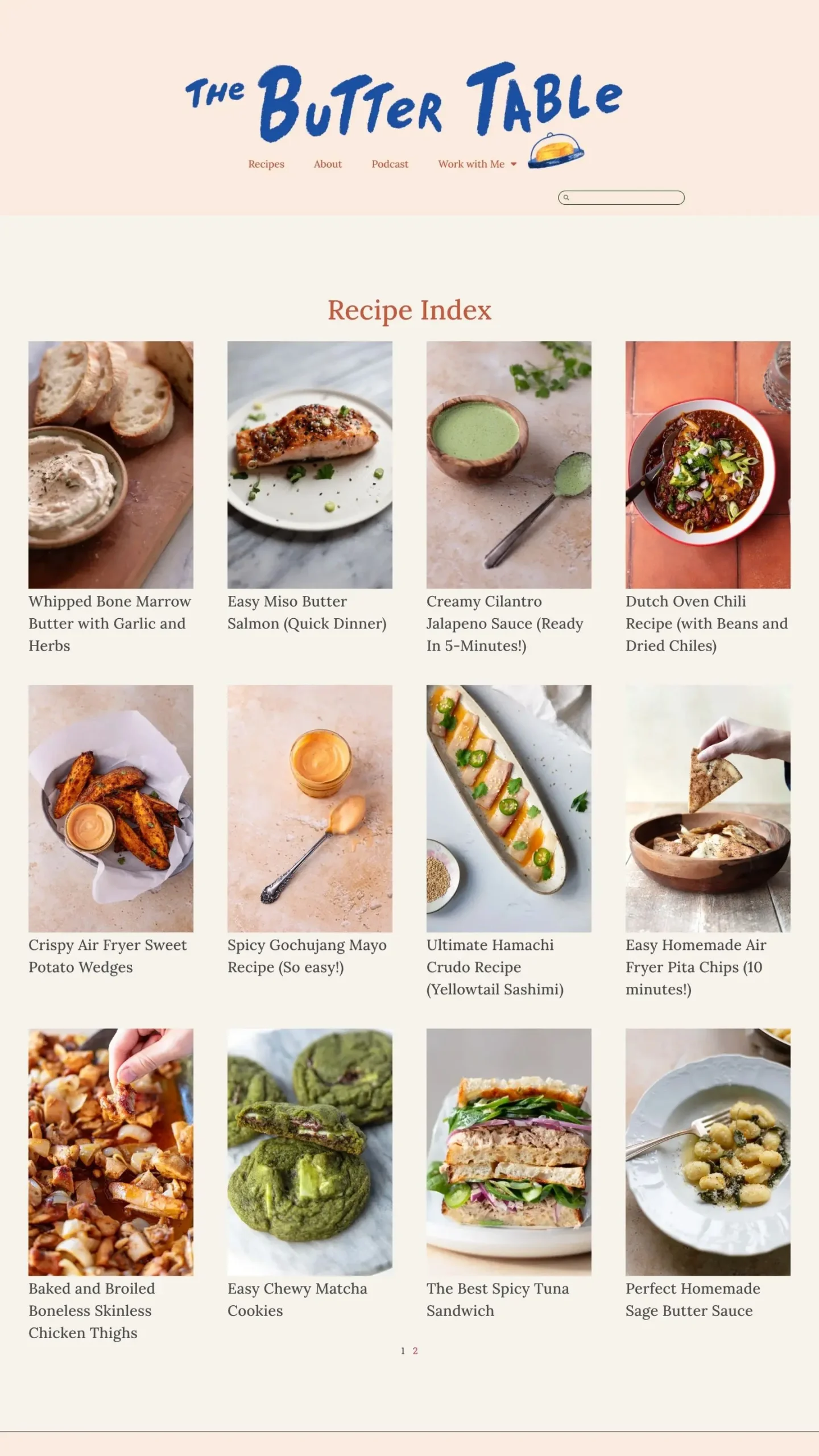This screenshot has height=1456, width=819.
Task: Open Easy Chewy Matcha Cookies
Action: tap(297, 1300)
